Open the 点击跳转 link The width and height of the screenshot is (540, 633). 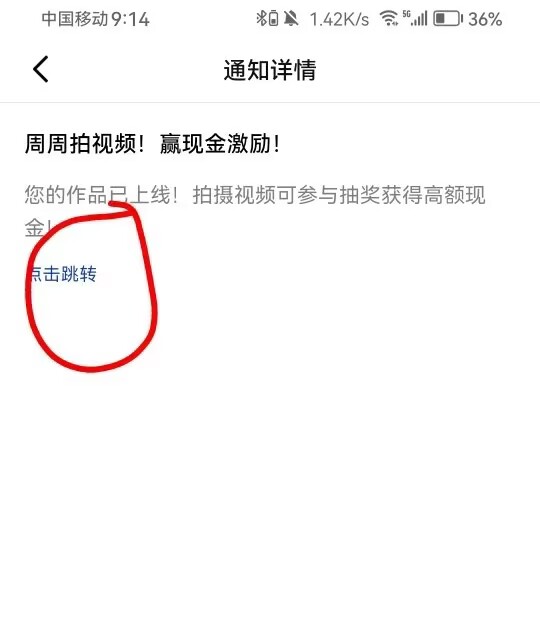pos(61,274)
